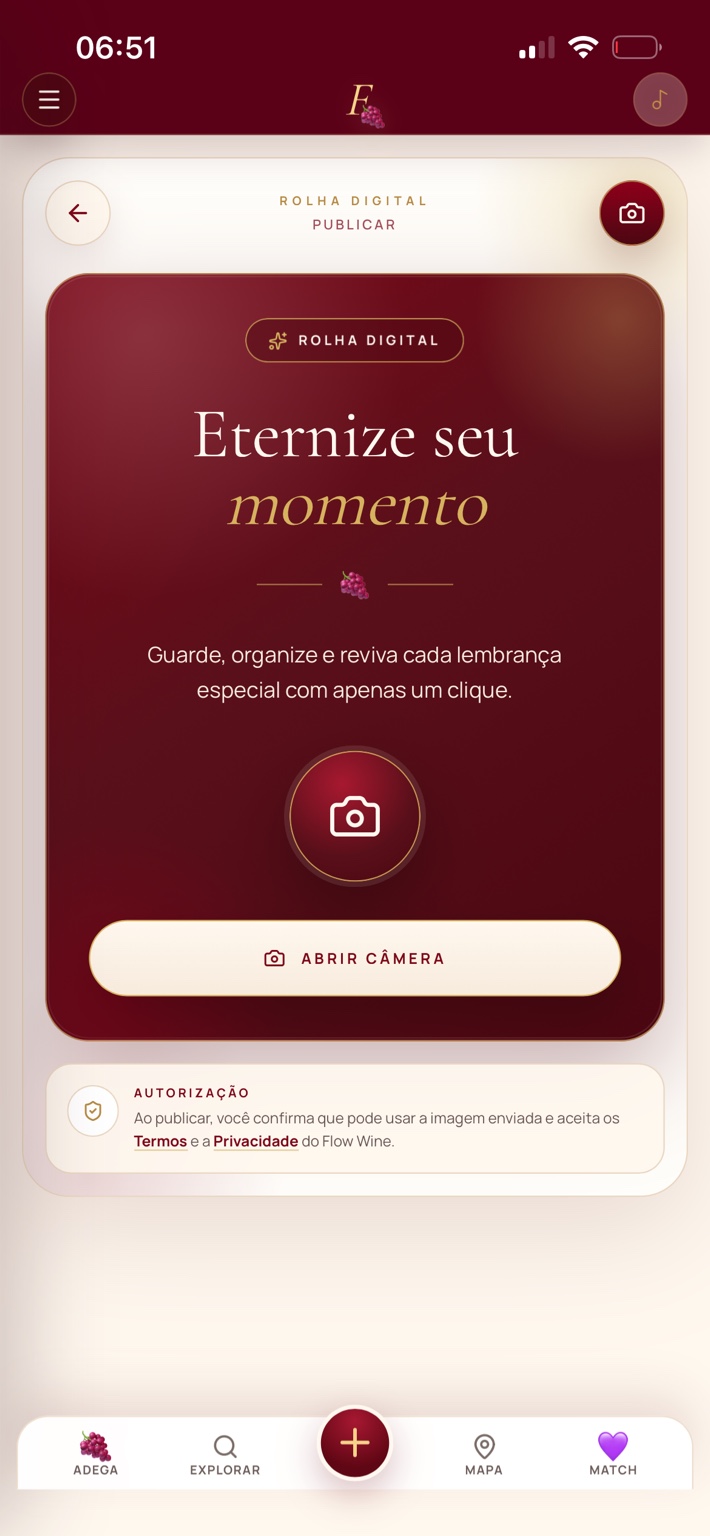This screenshot has width=710, height=1536.
Task: Tap the small camera icon beside Publicar
Action: click(632, 213)
